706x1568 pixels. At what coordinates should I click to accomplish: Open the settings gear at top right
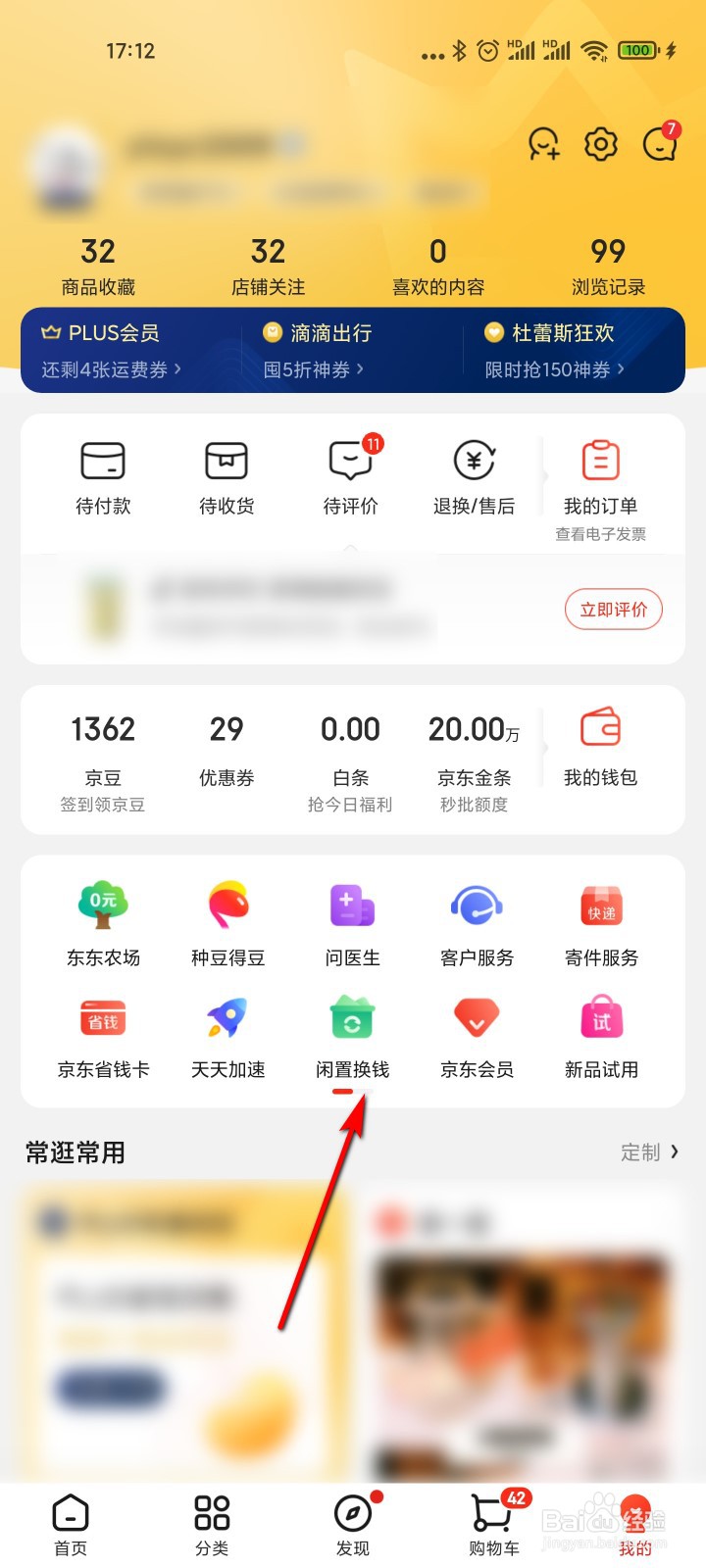pos(600,144)
